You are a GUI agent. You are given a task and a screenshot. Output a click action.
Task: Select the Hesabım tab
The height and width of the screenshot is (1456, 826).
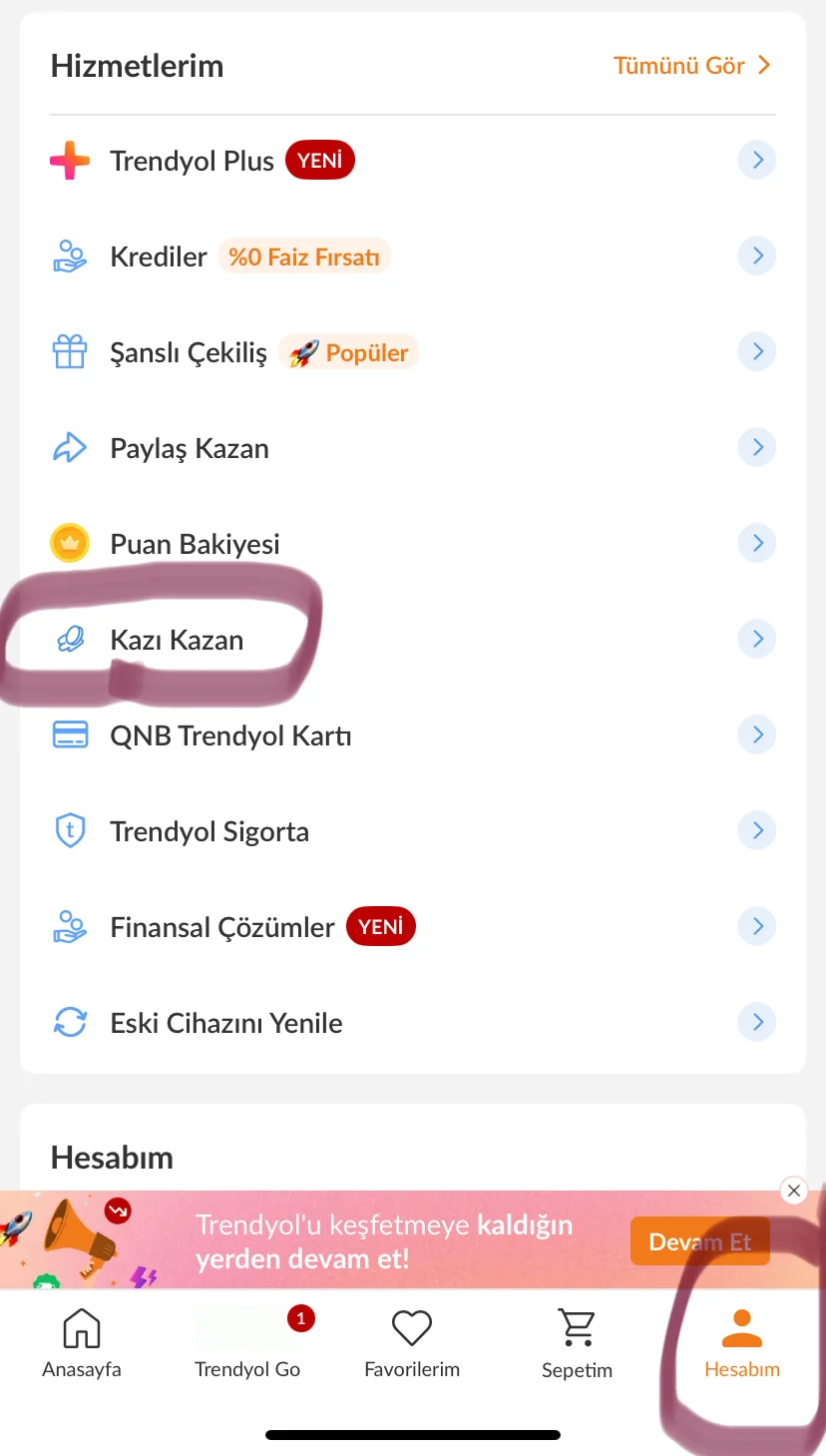(742, 1344)
